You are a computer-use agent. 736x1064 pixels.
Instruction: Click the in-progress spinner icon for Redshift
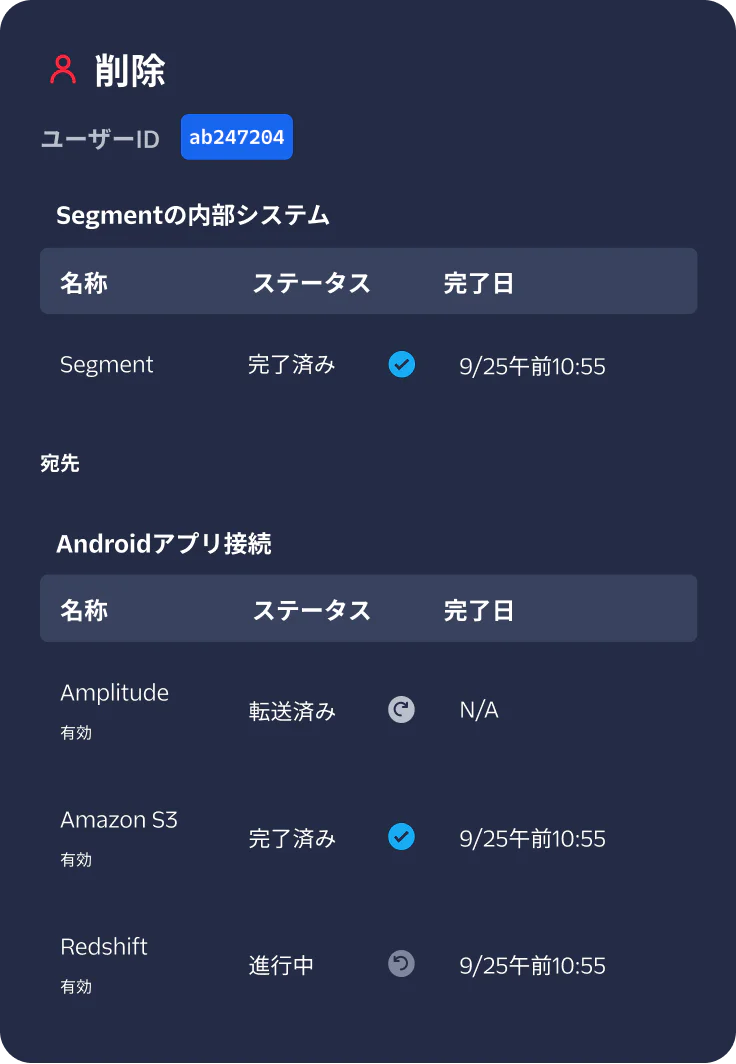401,964
